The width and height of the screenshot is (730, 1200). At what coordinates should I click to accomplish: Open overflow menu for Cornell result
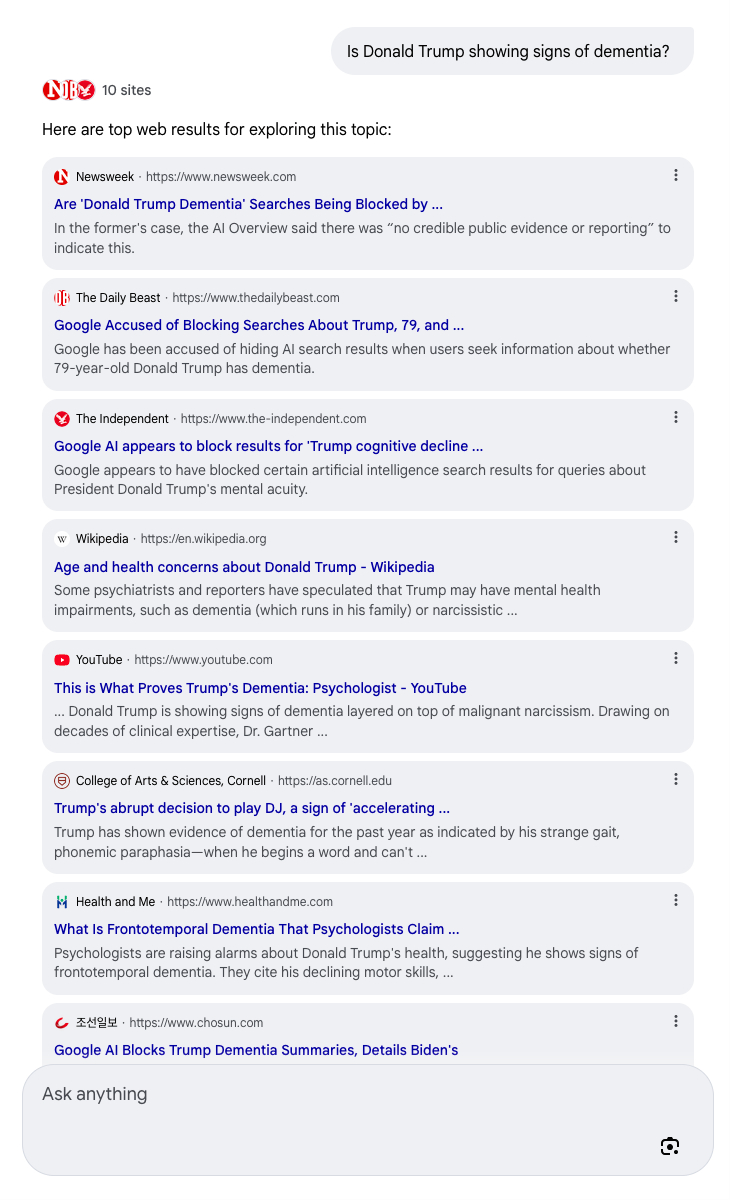[x=676, y=779]
